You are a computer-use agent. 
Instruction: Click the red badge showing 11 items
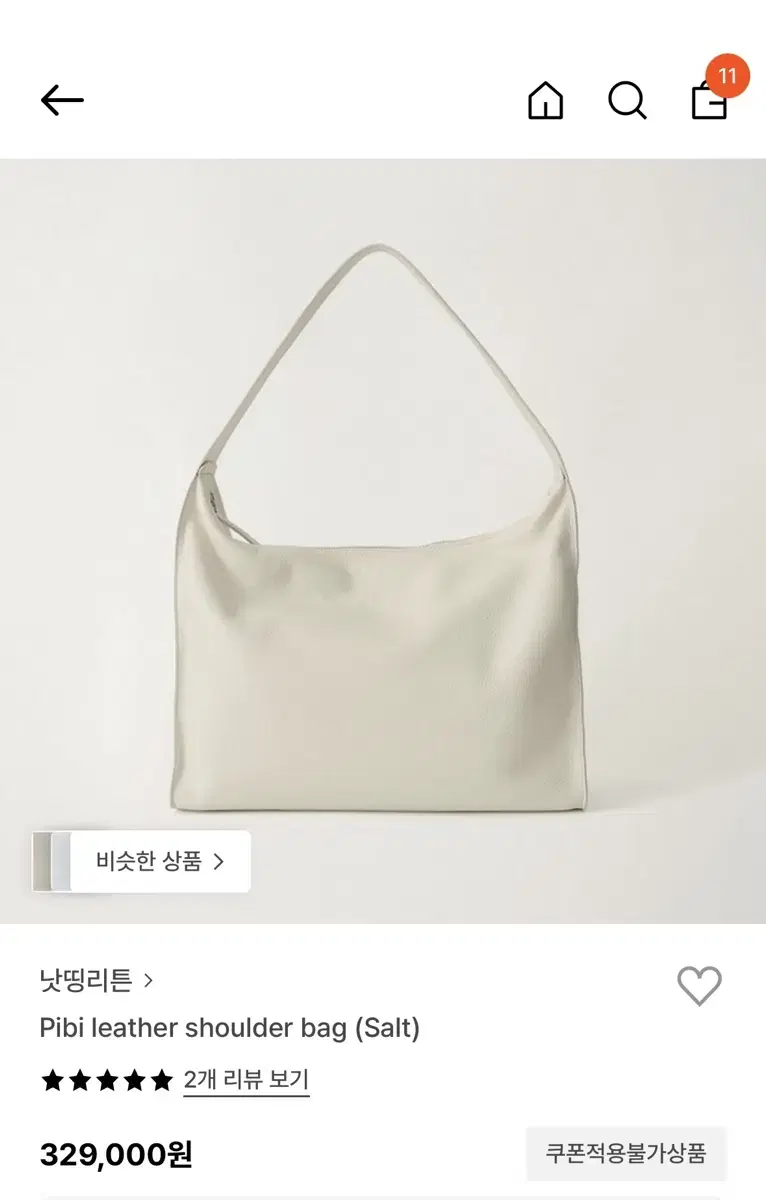click(729, 74)
